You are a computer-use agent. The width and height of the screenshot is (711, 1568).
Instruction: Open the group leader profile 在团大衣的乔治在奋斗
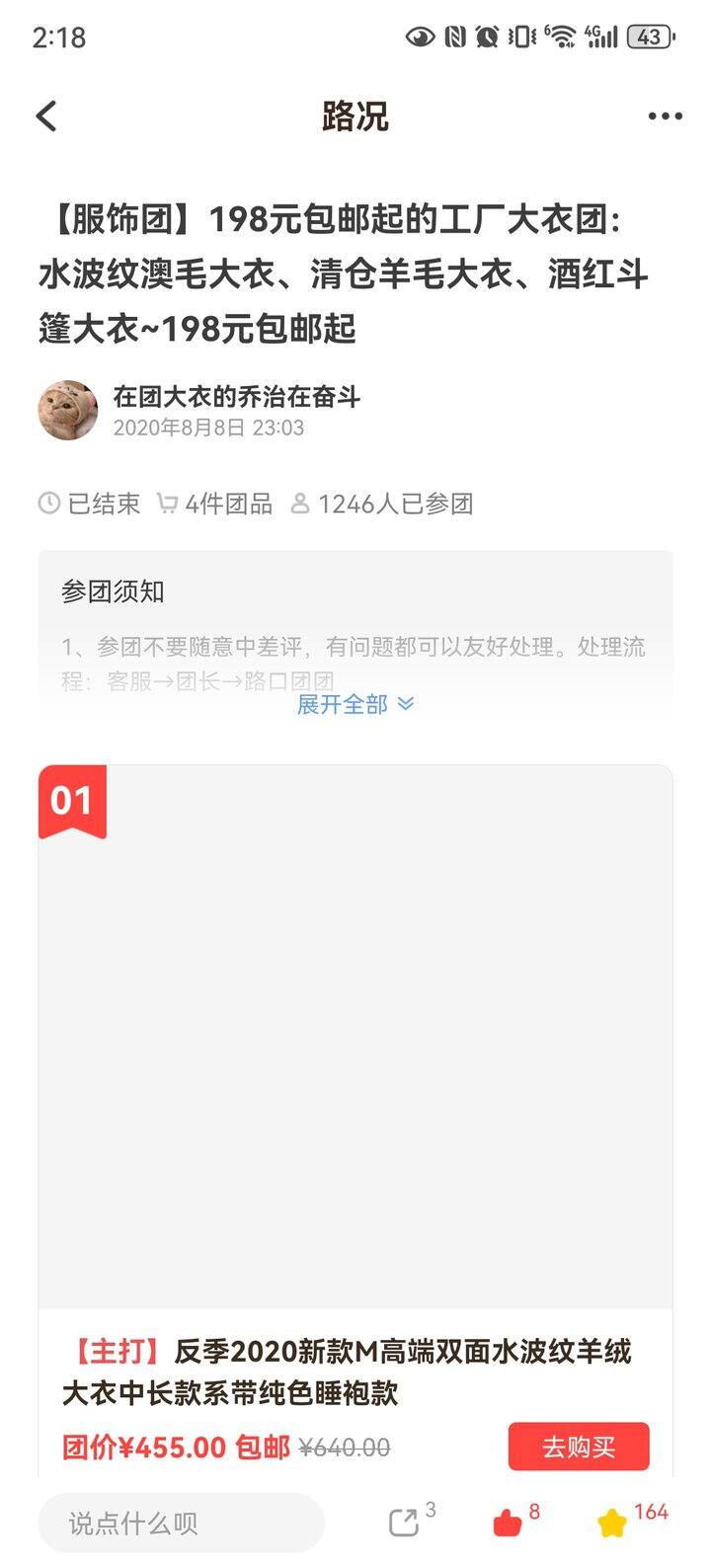point(236,398)
